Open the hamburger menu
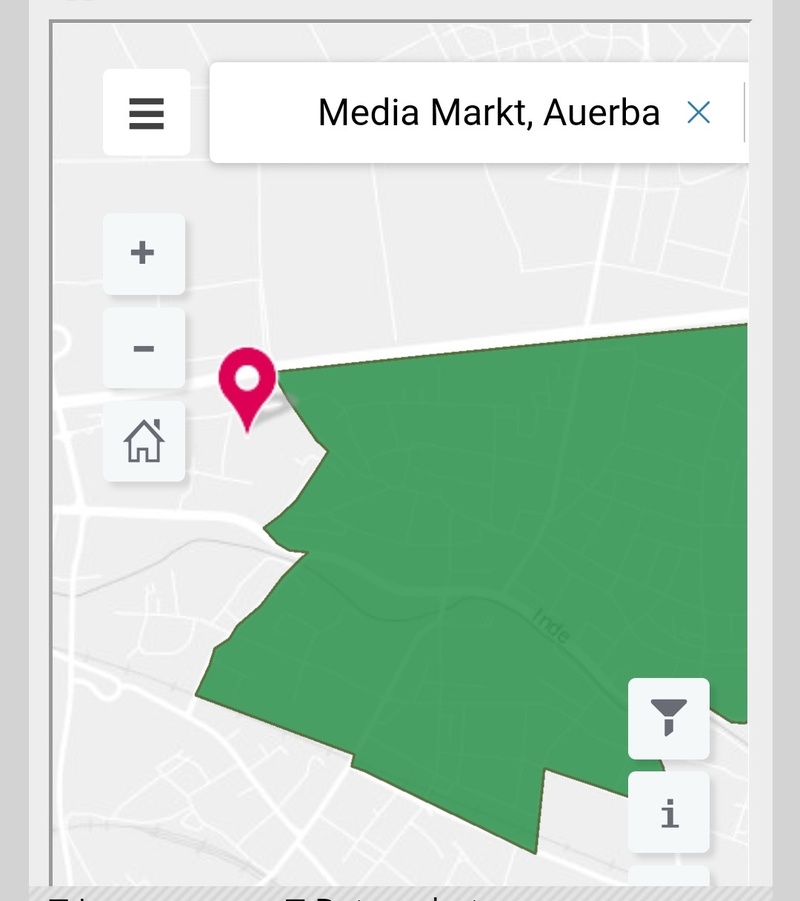This screenshot has height=901, width=800. (x=146, y=113)
